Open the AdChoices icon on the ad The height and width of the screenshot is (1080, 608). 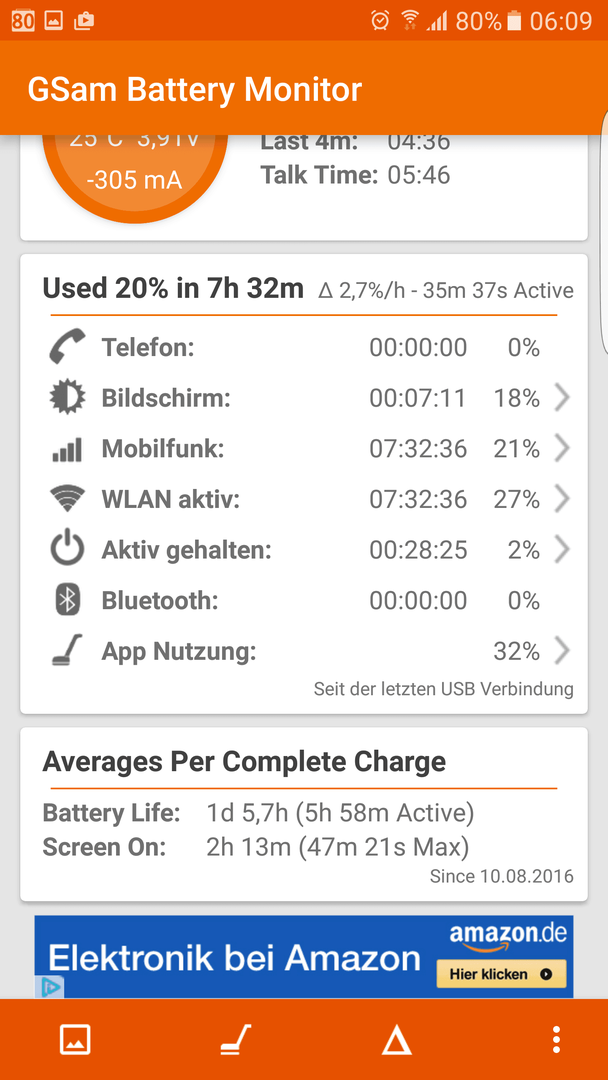pyautogui.click(x=50, y=988)
